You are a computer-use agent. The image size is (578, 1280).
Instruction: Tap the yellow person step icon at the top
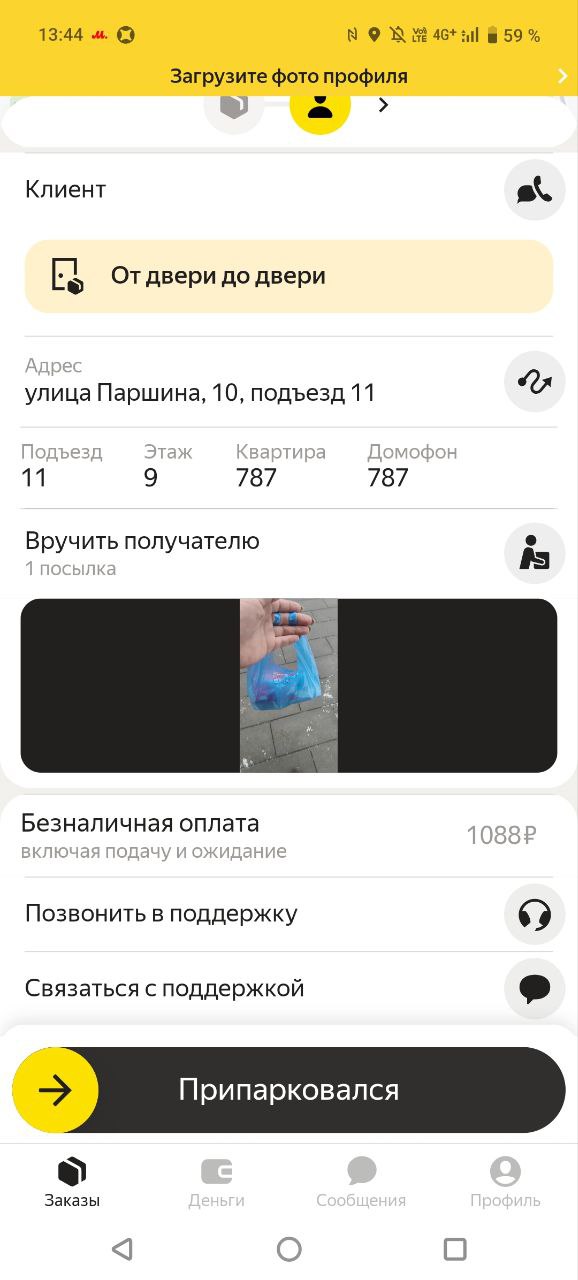320,106
